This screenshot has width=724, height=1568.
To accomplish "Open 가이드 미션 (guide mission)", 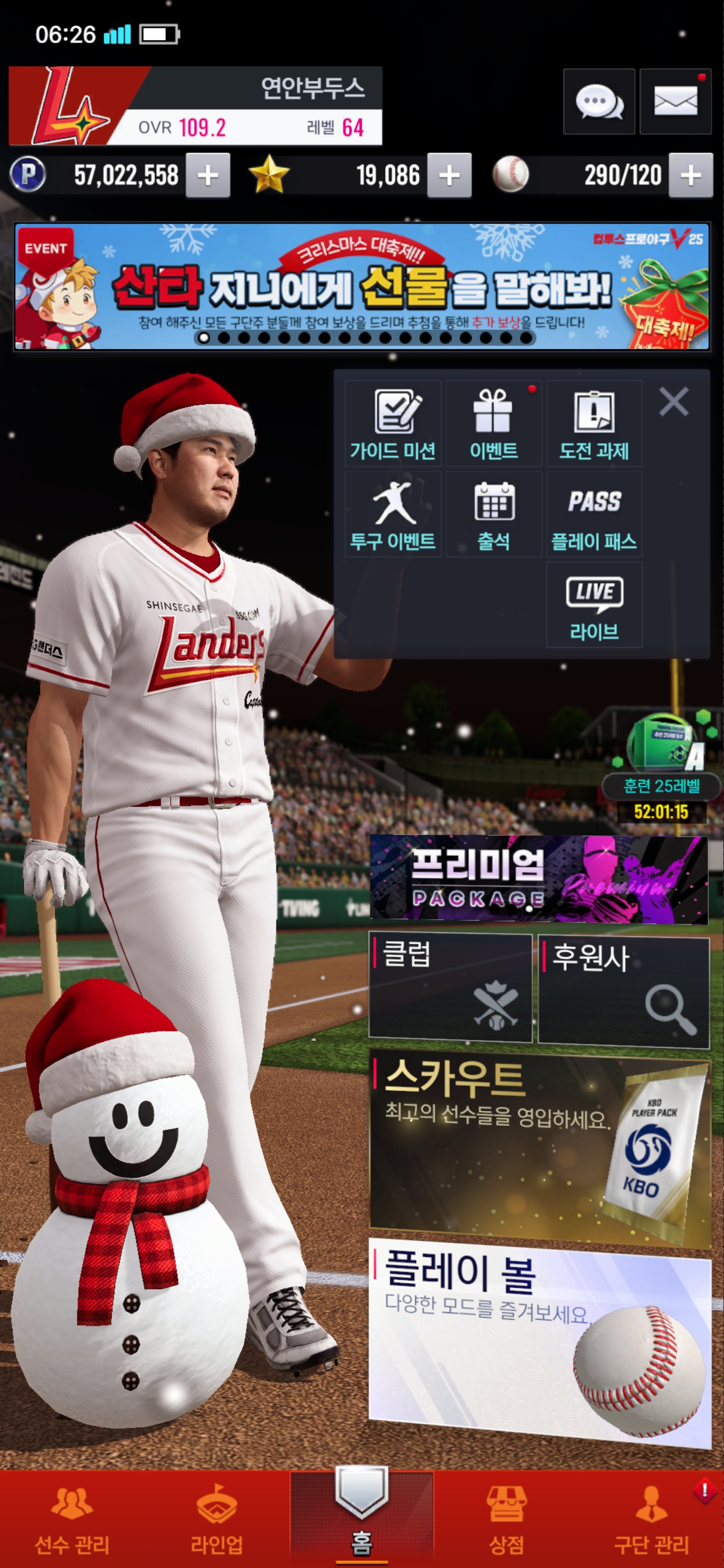I will pos(393,424).
